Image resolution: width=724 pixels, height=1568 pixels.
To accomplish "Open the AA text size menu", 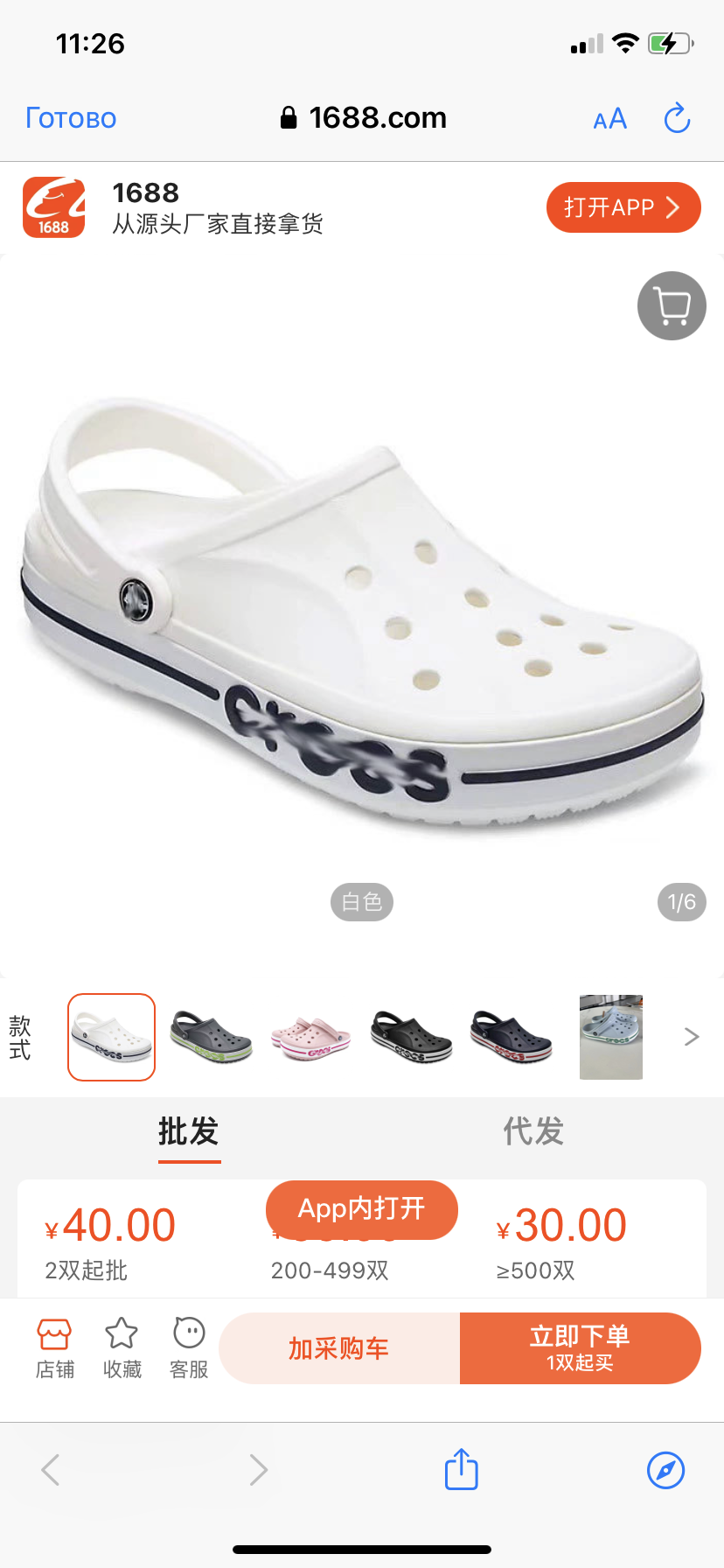I will click(609, 118).
